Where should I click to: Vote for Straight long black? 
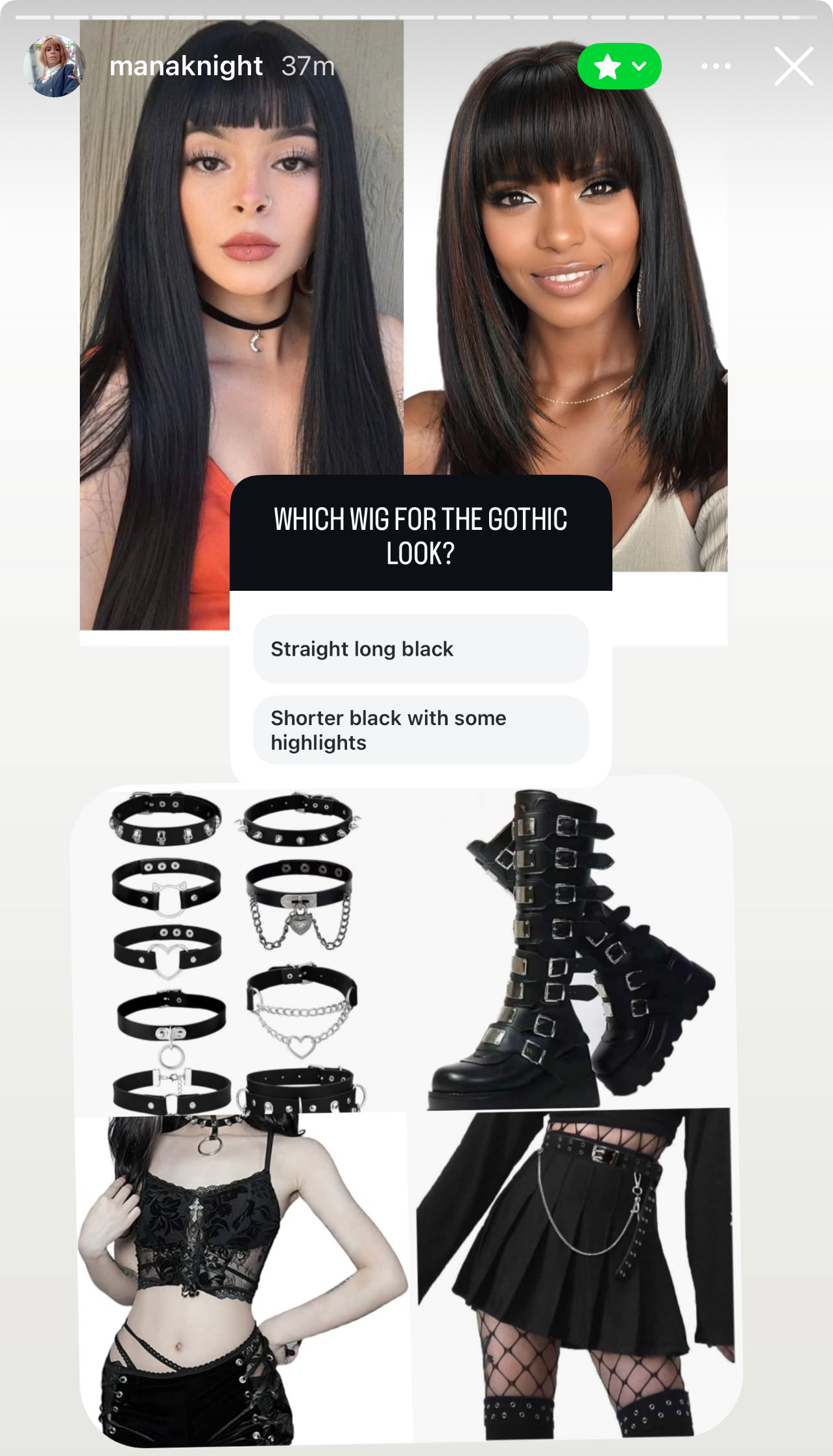421,649
